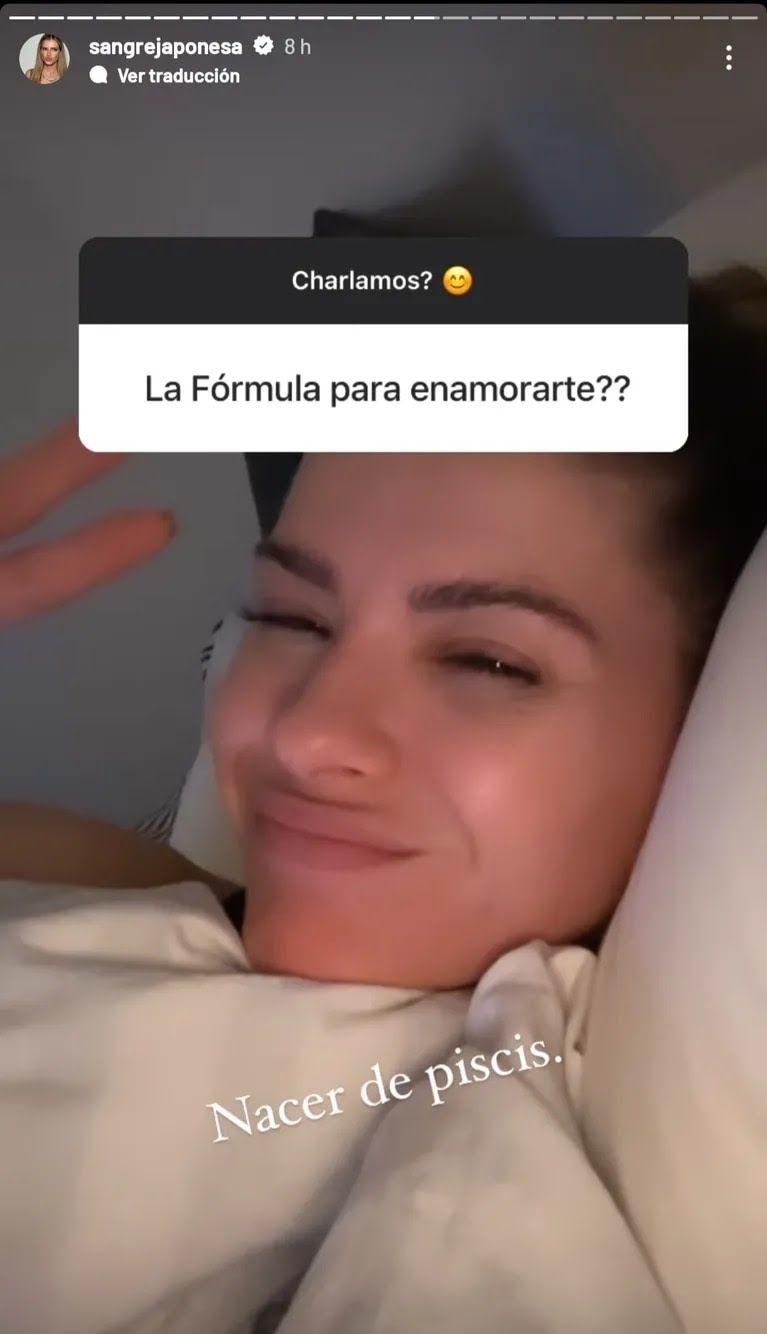This screenshot has width=767, height=1334.
Task: Show the story translation with Ver traducción
Action: 178,76
